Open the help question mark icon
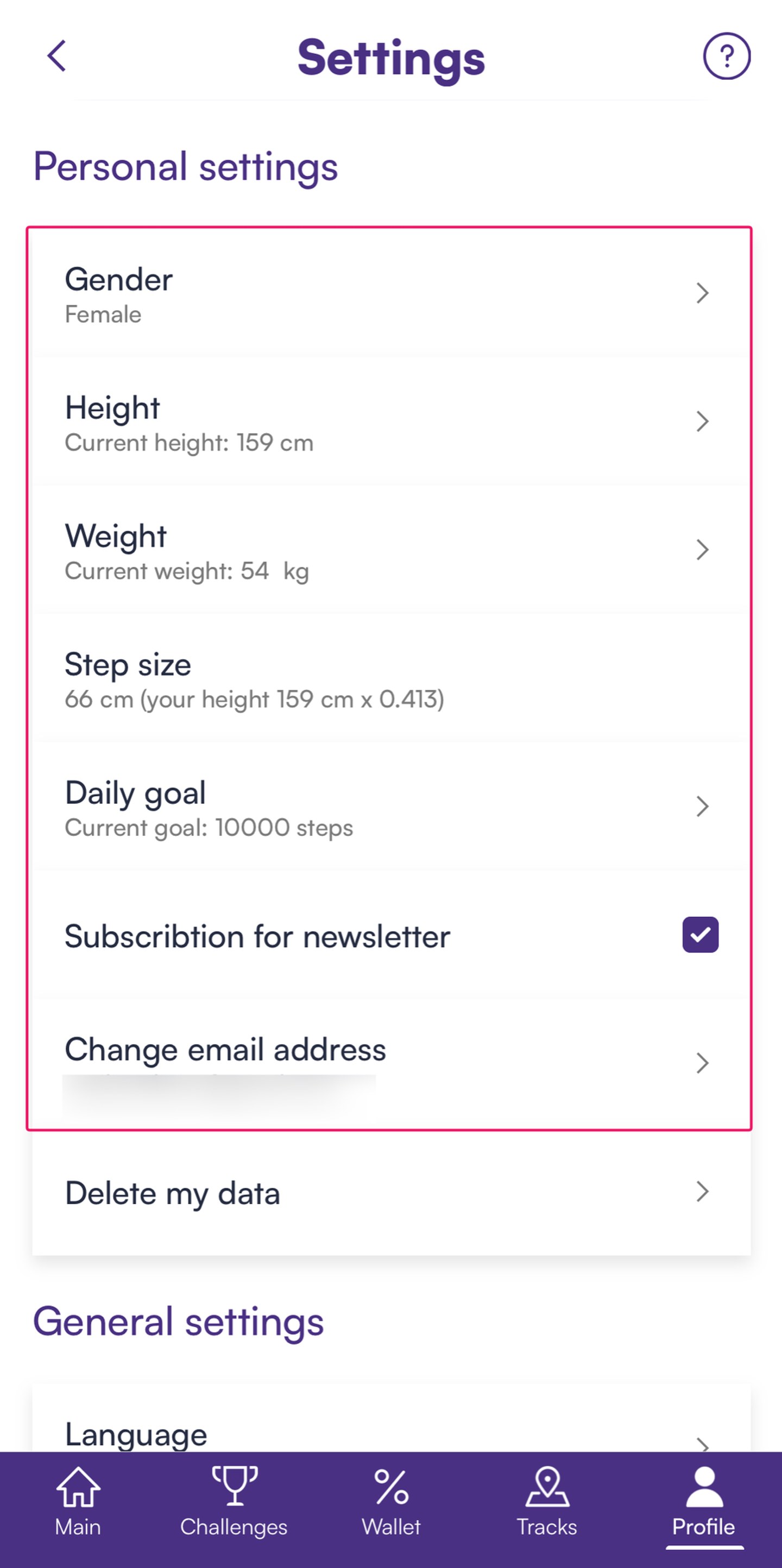 pyautogui.click(x=726, y=56)
